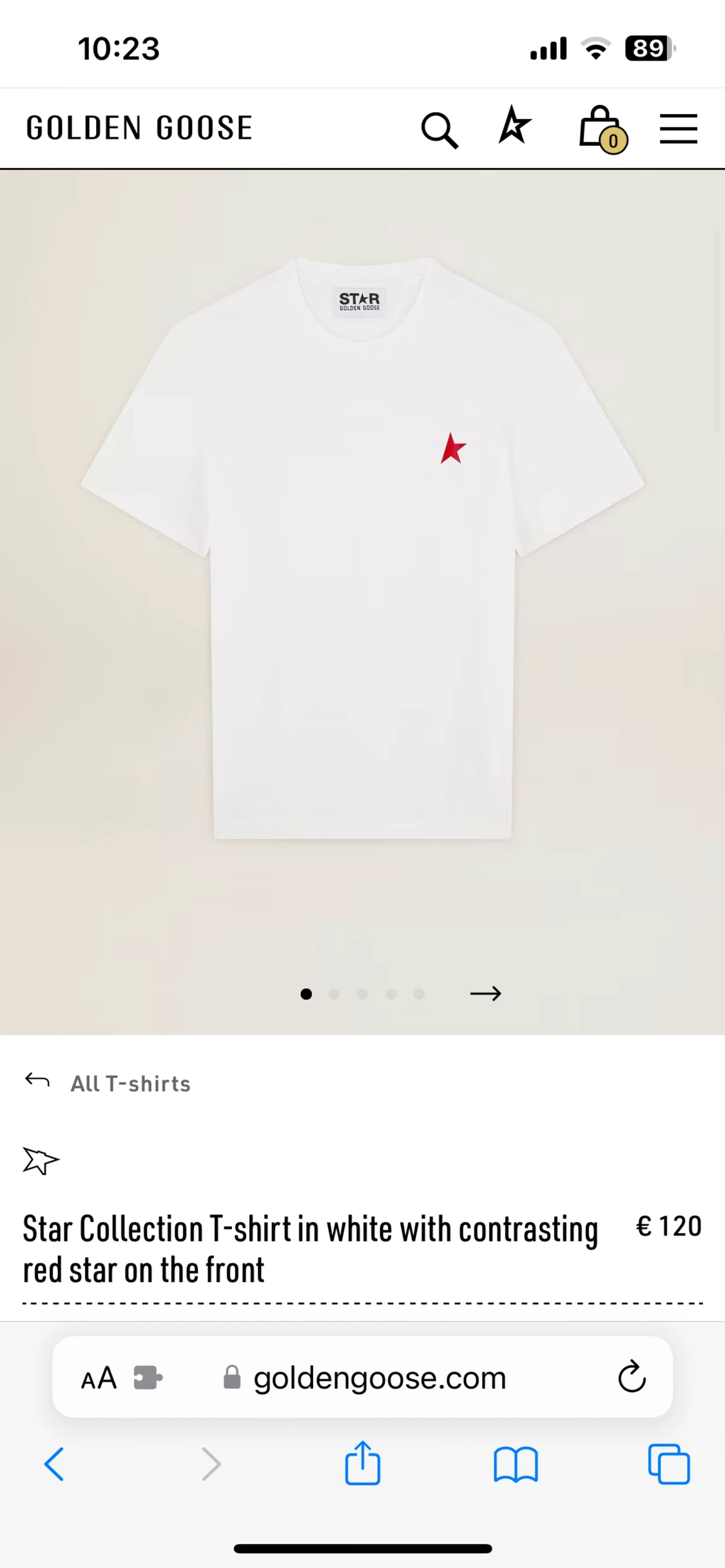This screenshot has height=1568, width=725.
Task: Open the AA reader options in the address bar
Action: pyautogui.click(x=99, y=1378)
